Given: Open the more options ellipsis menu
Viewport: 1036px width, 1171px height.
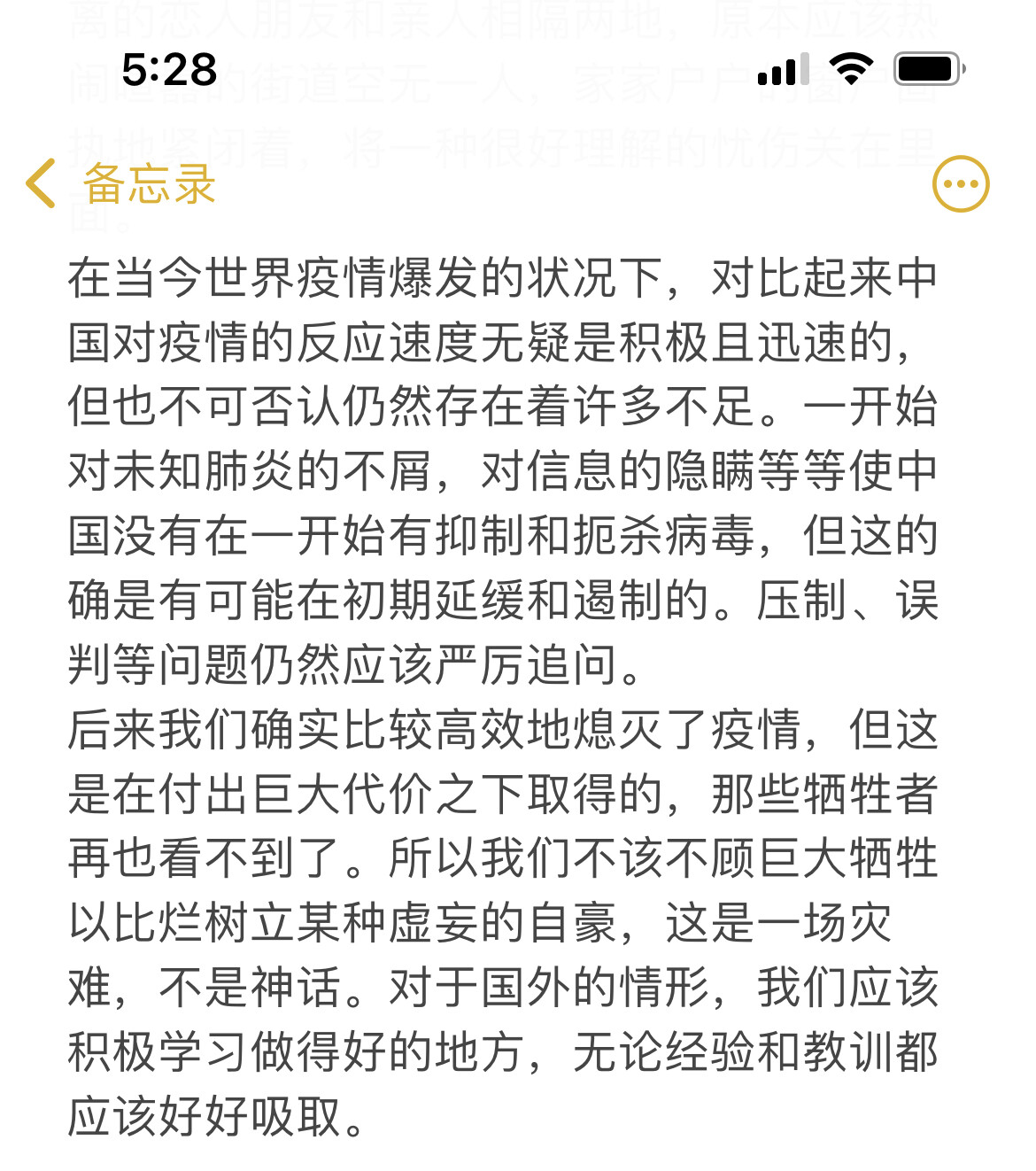Looking at the screenshot, I should [x=961, y=184].
